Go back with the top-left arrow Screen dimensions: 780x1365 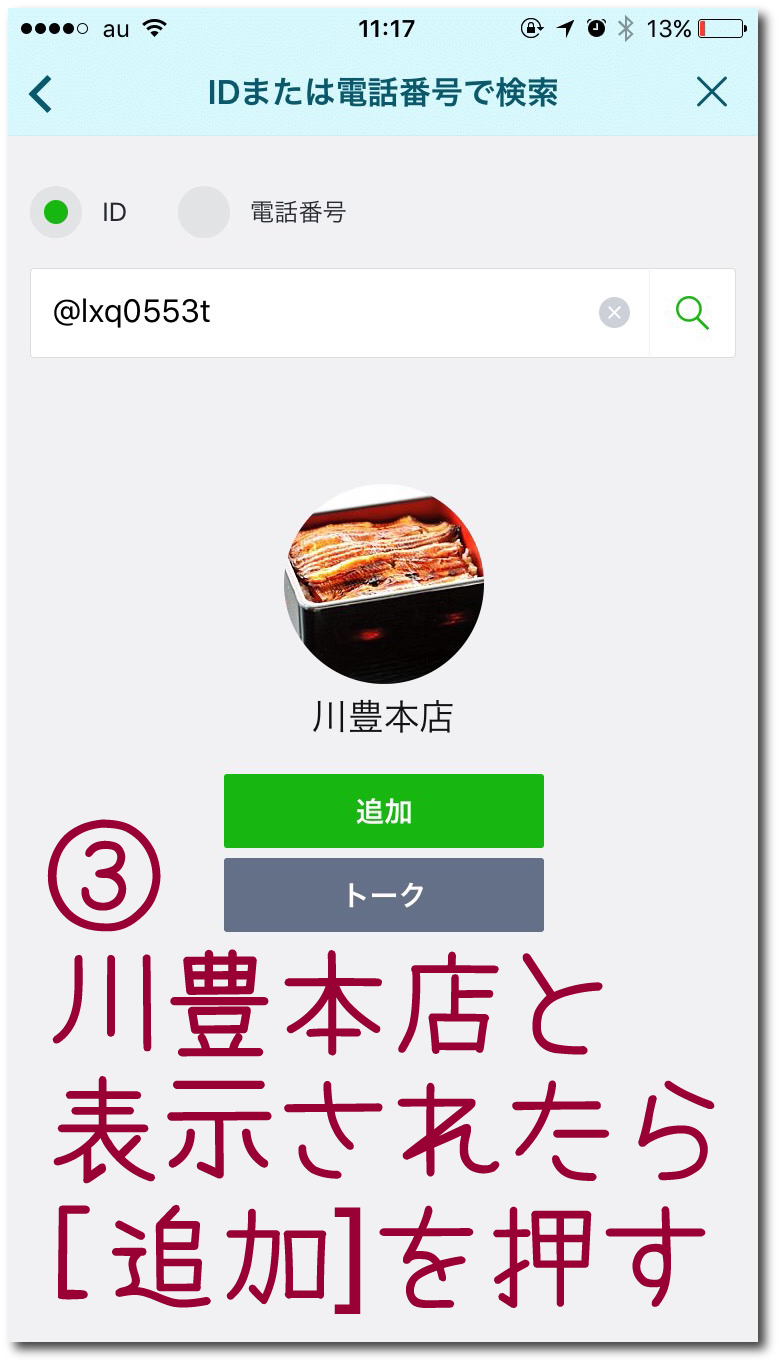[x=40, y=94]
